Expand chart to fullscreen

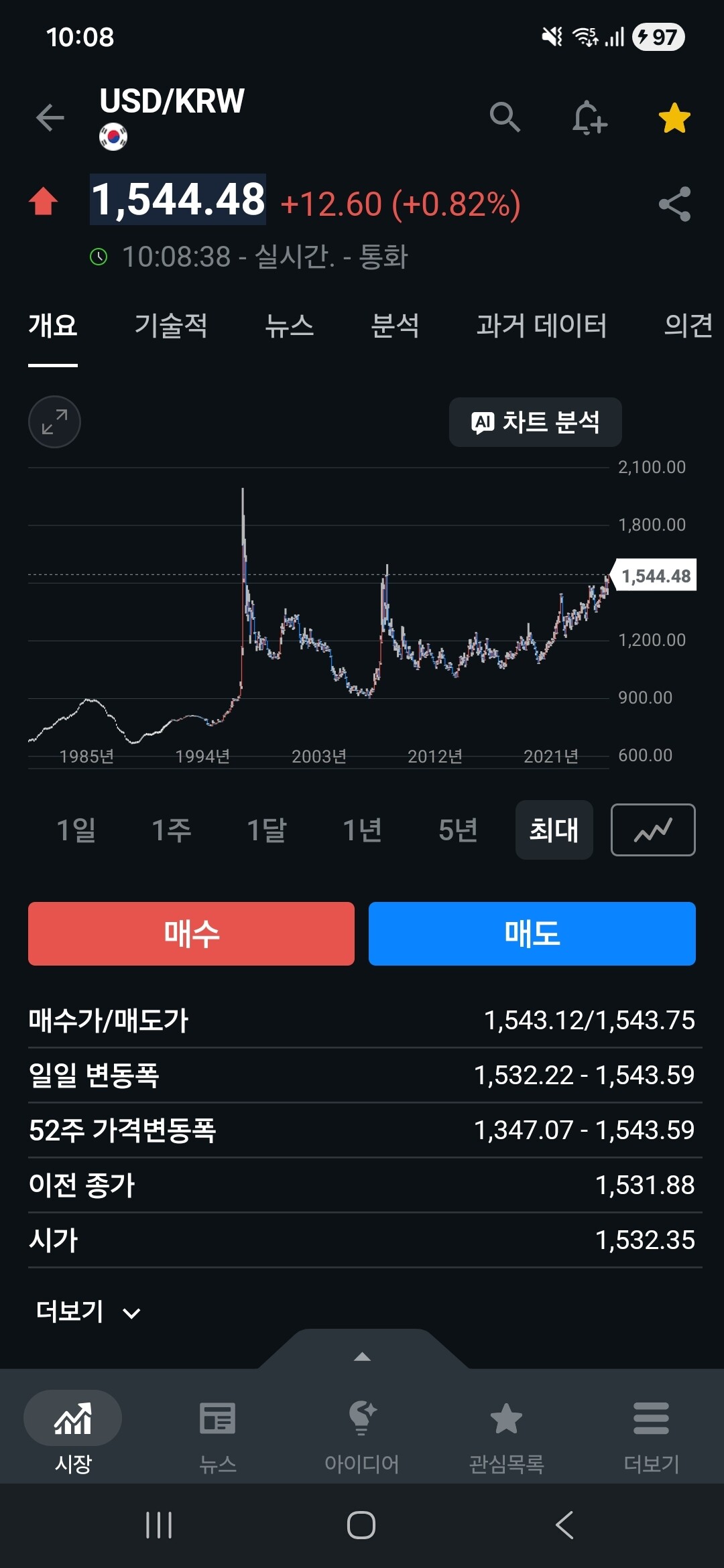[54, 422]
